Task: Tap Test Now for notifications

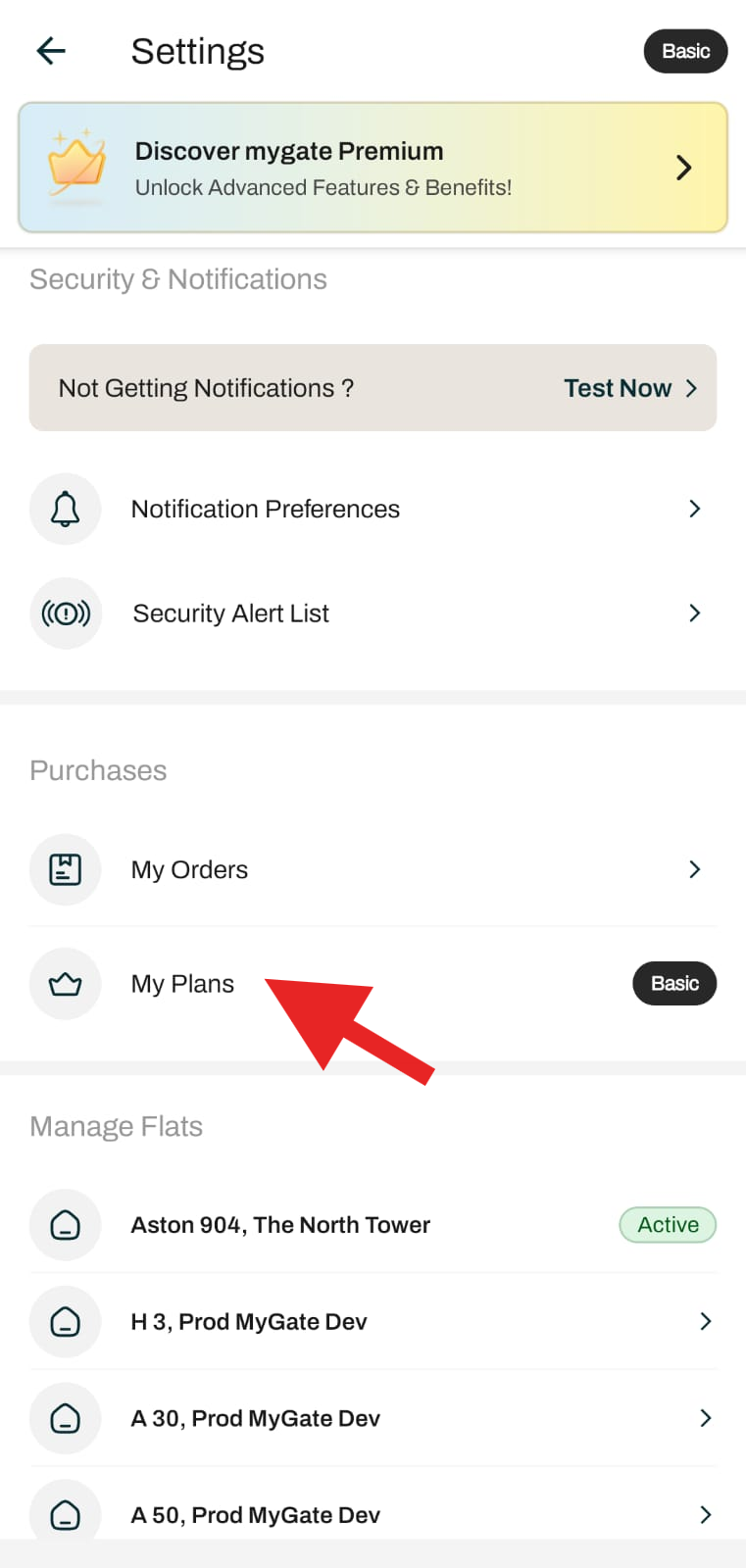Action: (x=630, y=388)
